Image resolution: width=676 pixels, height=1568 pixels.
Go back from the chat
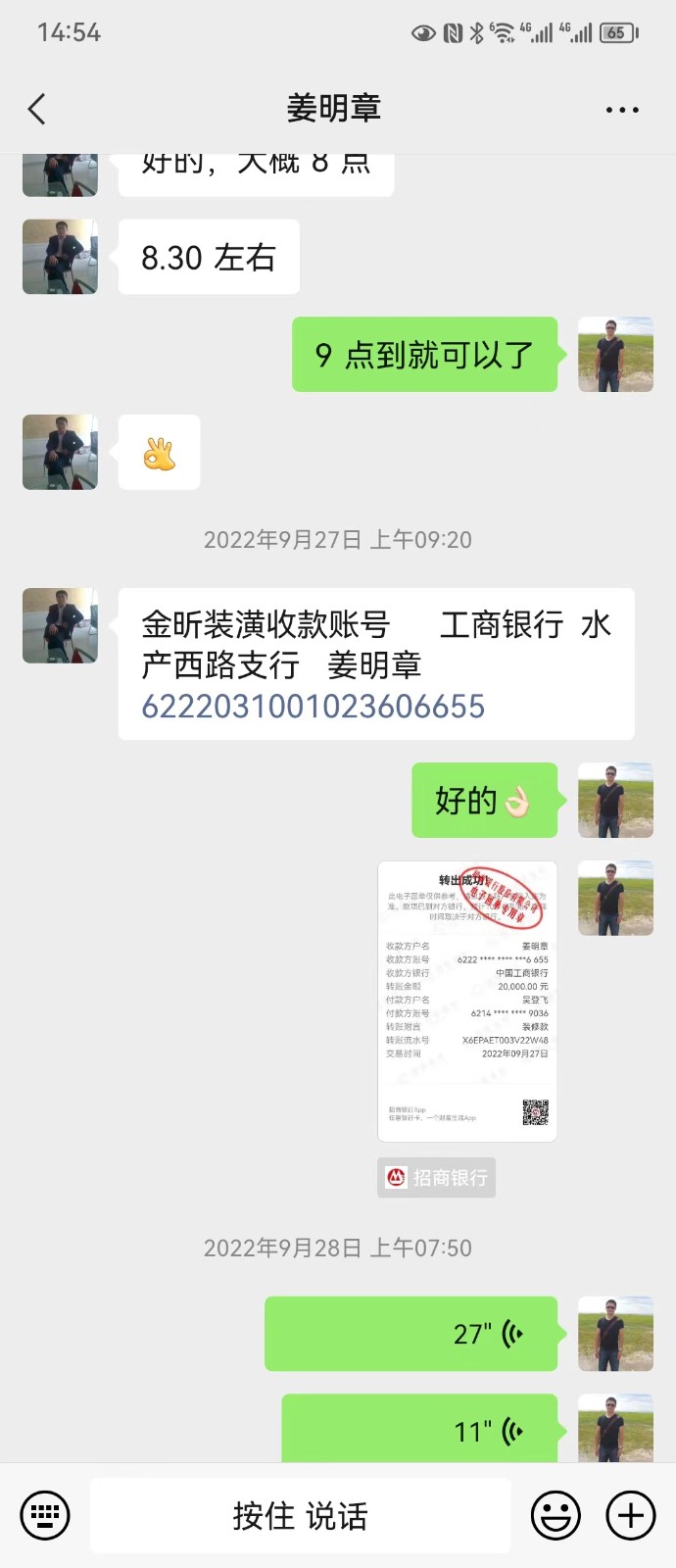37,109
